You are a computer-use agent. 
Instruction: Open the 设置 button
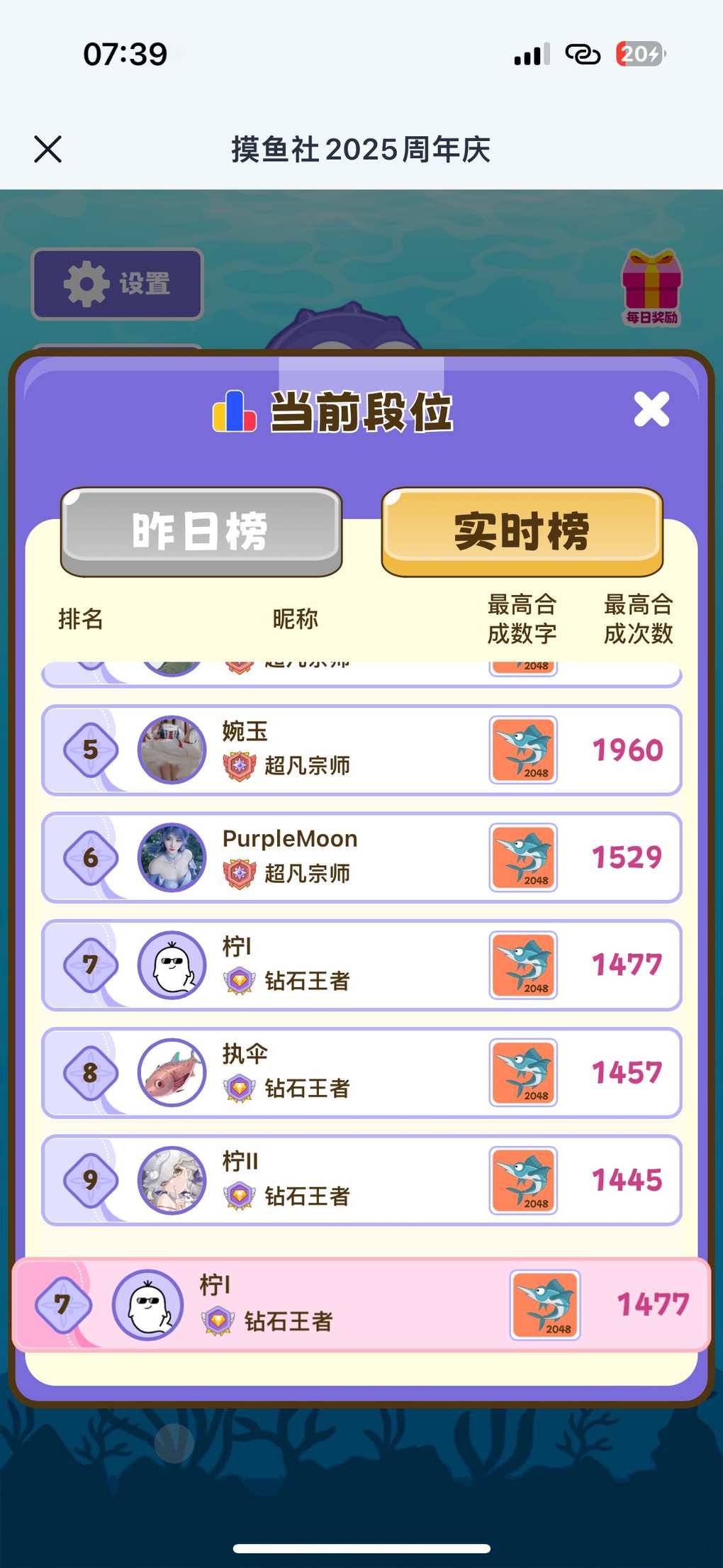pyautogui.click(x=118, y=284)
